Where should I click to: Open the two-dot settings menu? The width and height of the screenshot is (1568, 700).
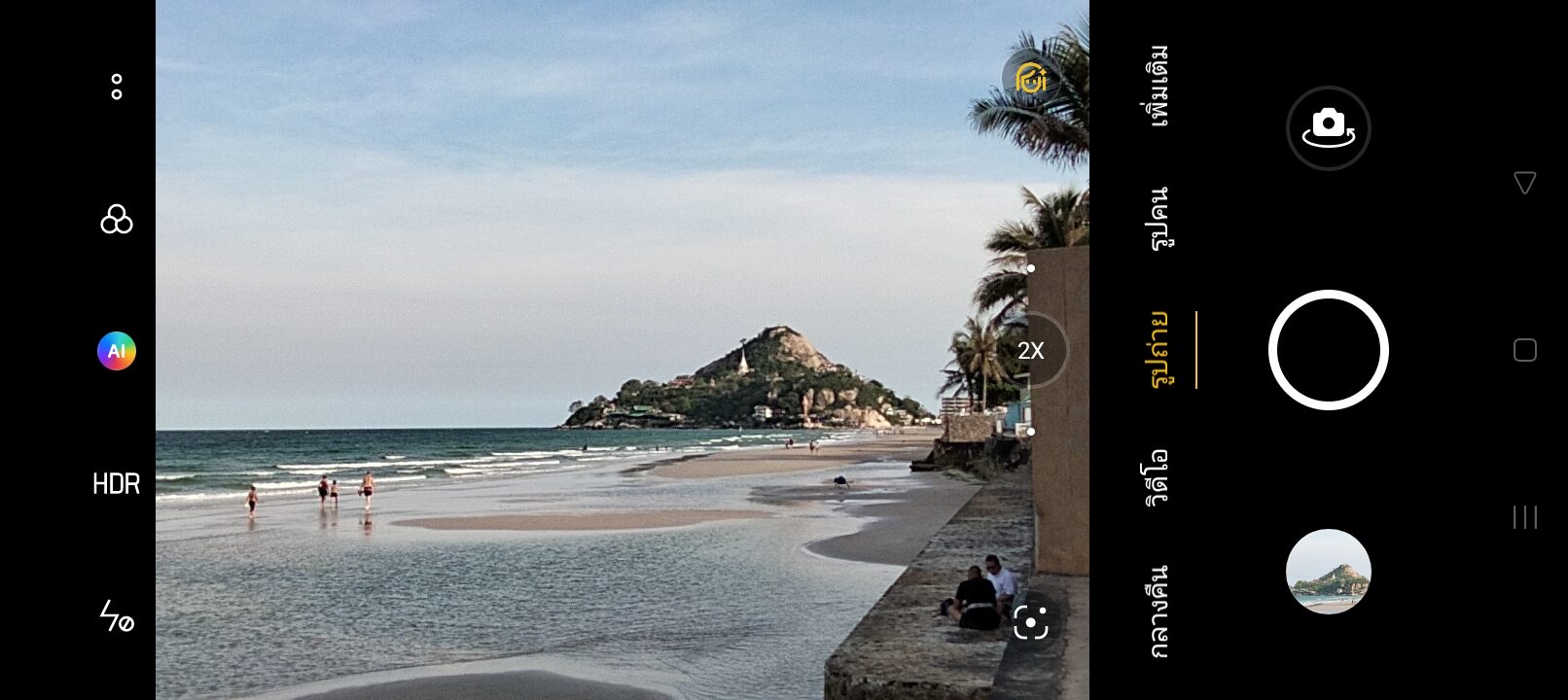117,87
